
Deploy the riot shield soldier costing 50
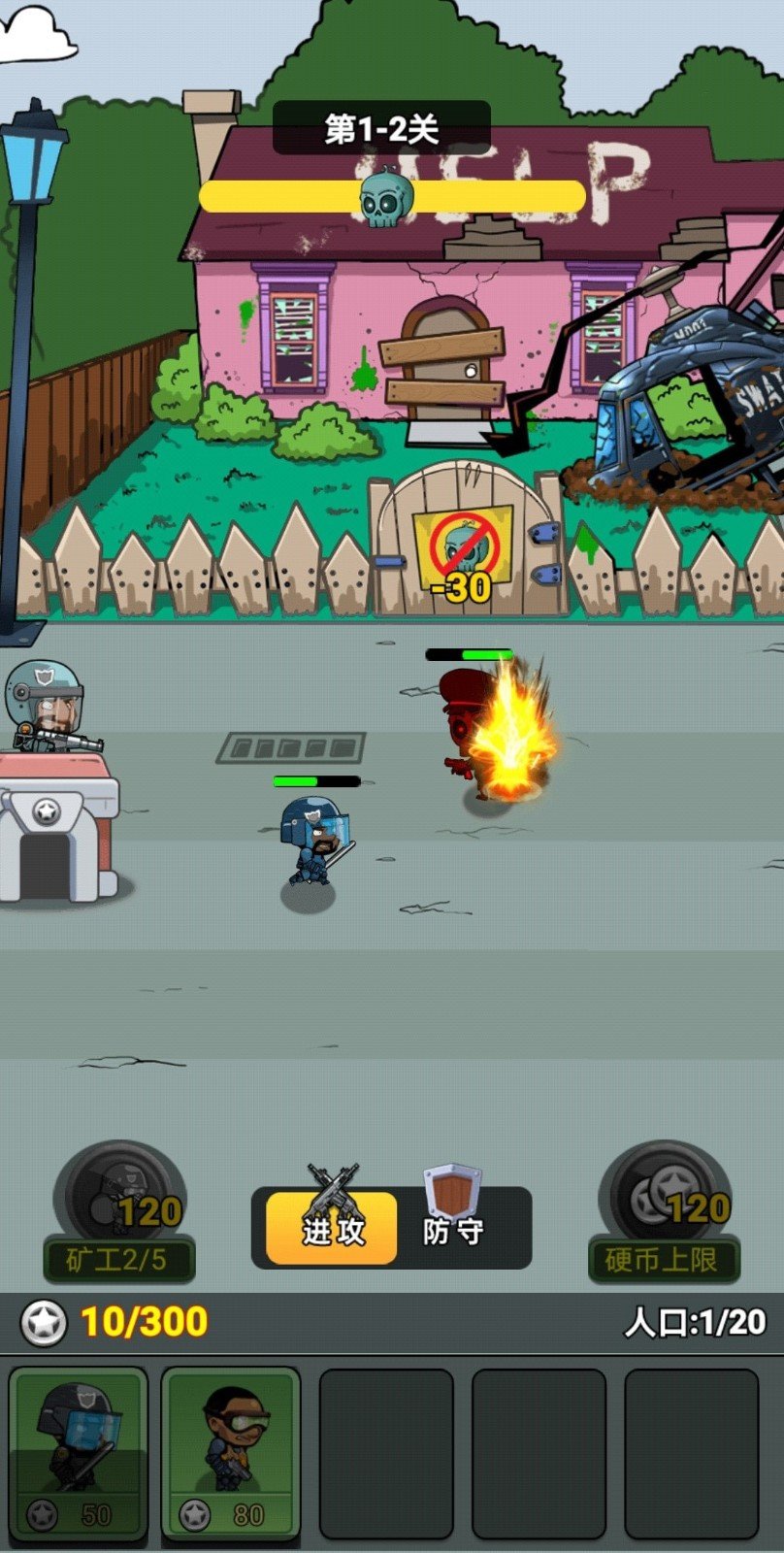[x=79, y=1454]
